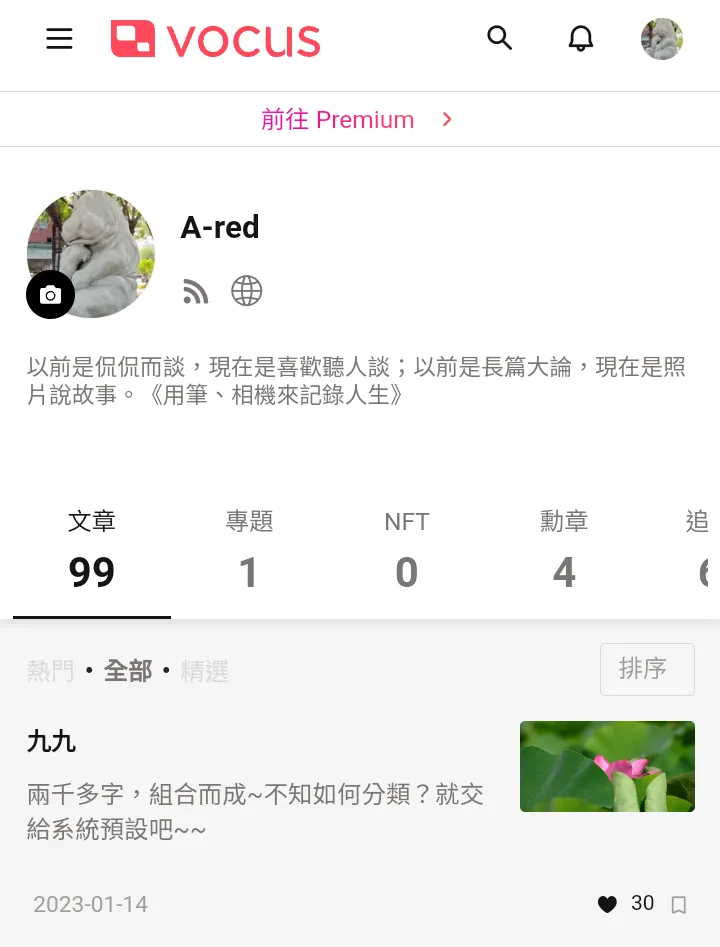
Task: Open the article titled 九九
Action: click(52, 742)
